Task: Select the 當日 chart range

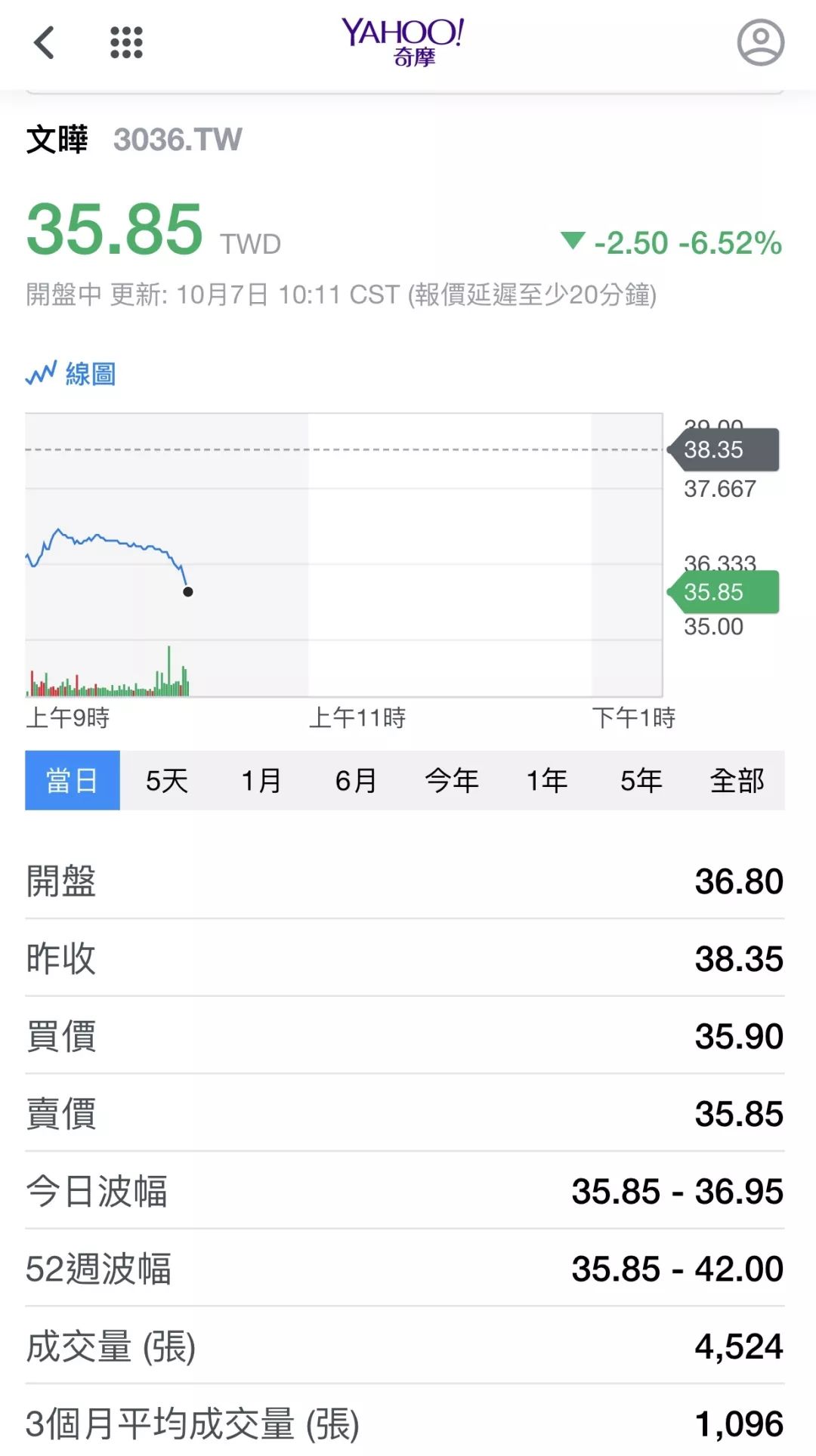Action: coord(73,780)
